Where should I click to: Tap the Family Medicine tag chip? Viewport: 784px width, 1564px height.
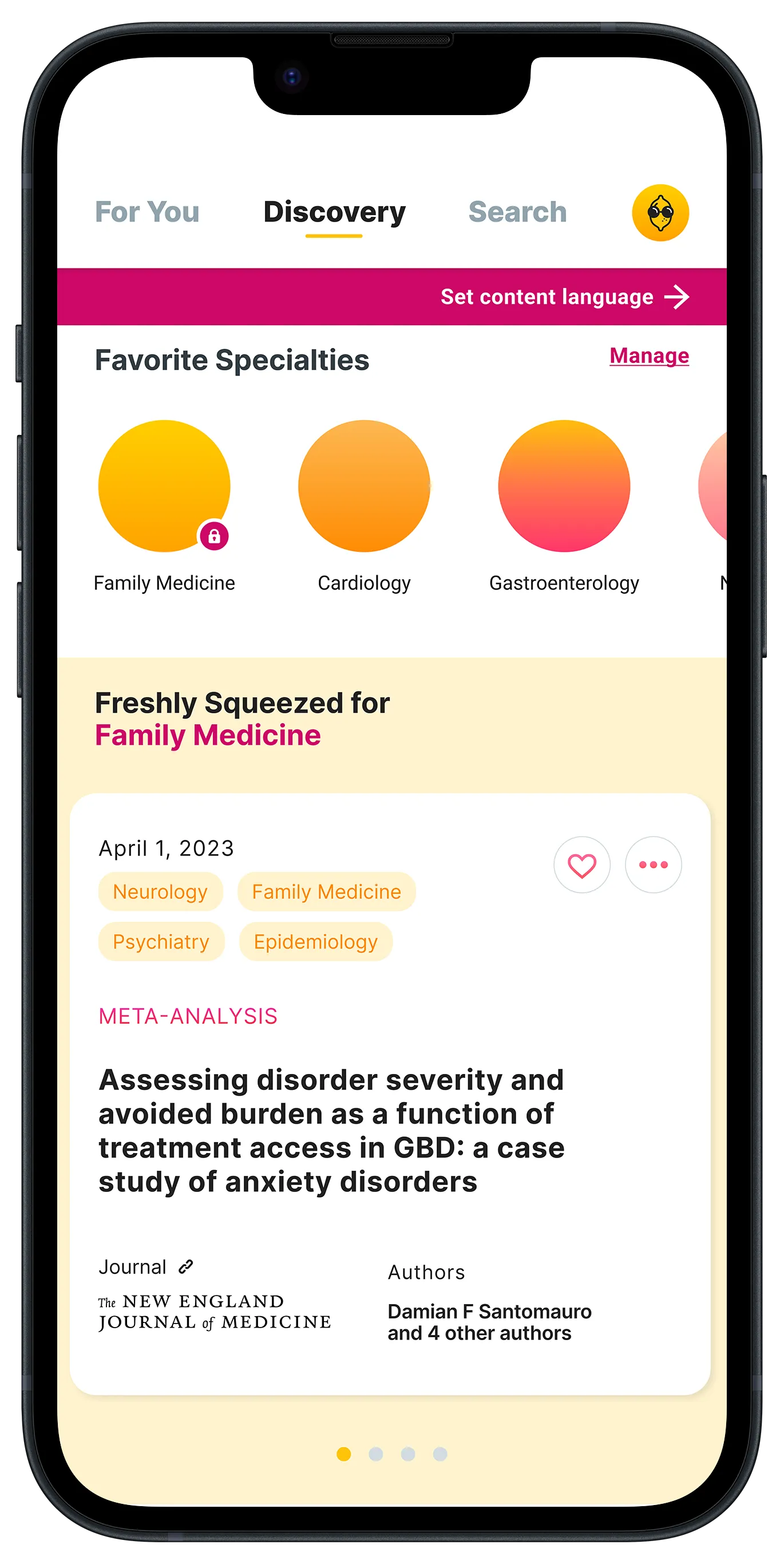(326, 892)
